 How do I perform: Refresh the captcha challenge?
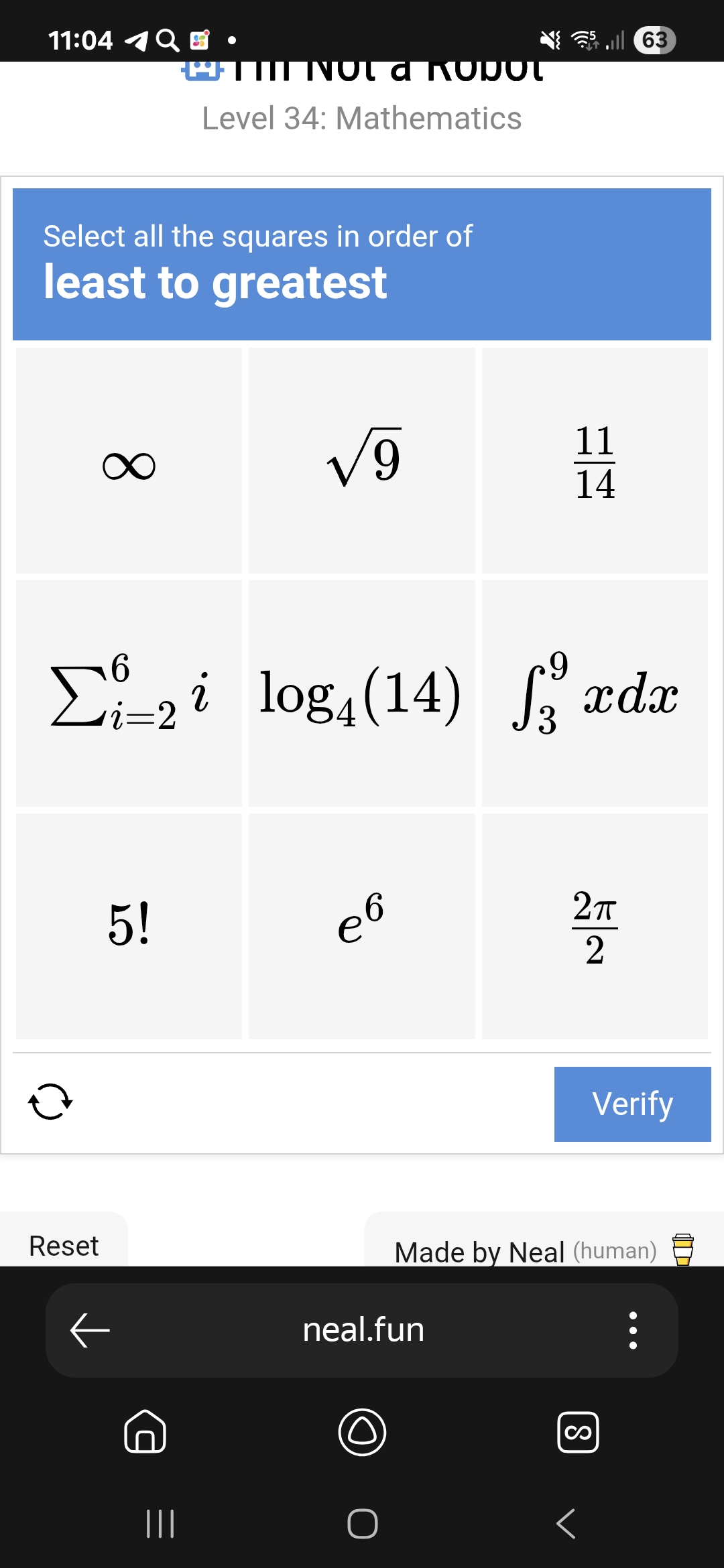click(50, 1102)
